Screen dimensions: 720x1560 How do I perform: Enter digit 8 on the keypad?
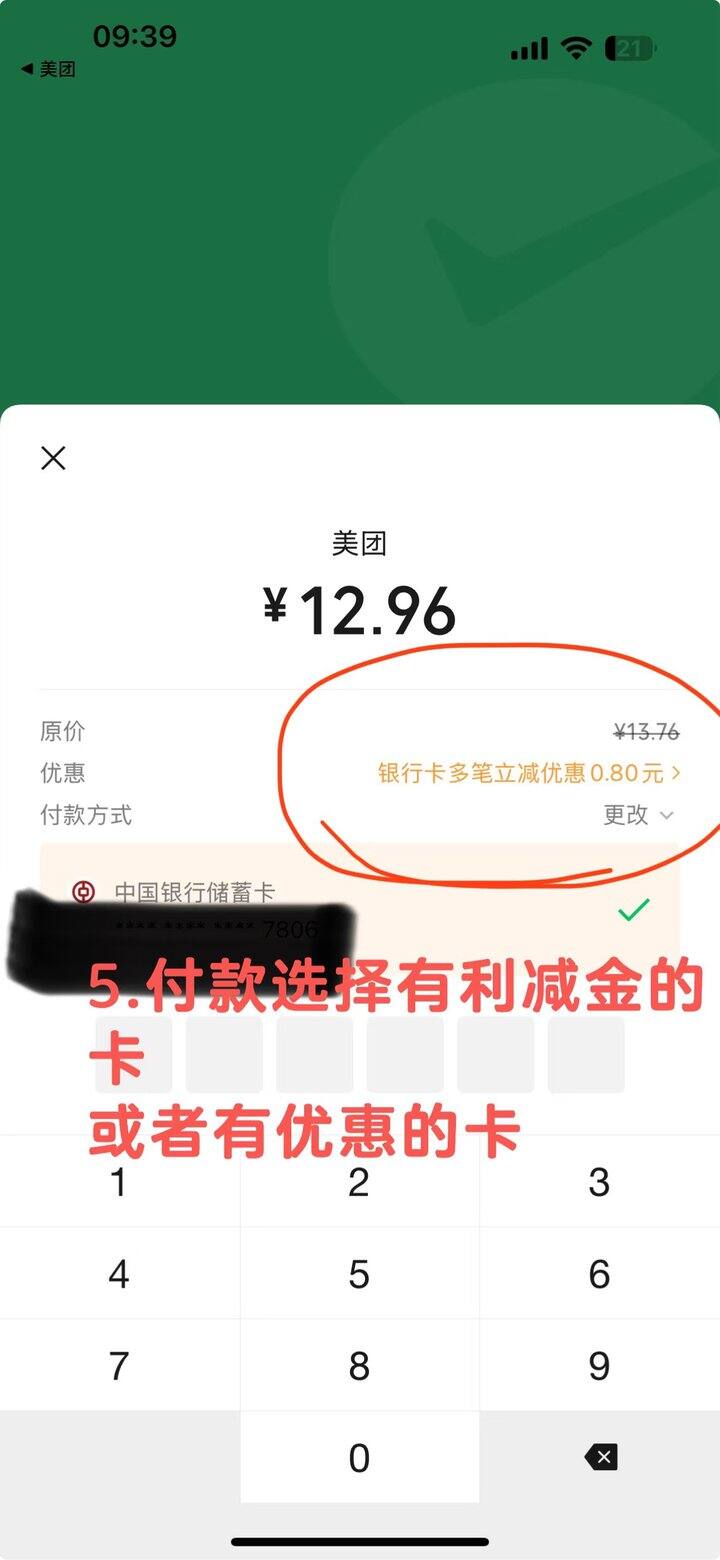(359, 1366)
